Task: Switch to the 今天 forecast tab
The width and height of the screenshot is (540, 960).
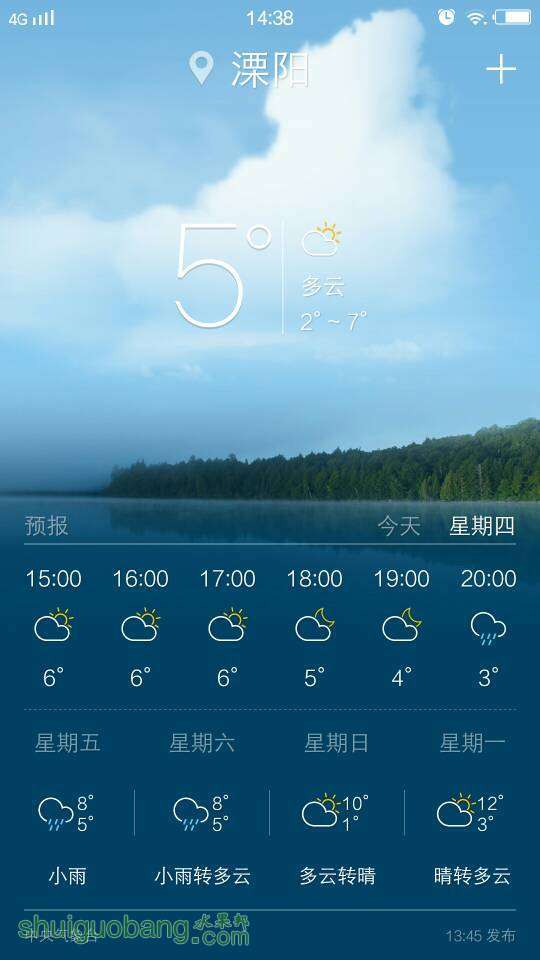Action: pyautogui.click(x=399, y=526)
